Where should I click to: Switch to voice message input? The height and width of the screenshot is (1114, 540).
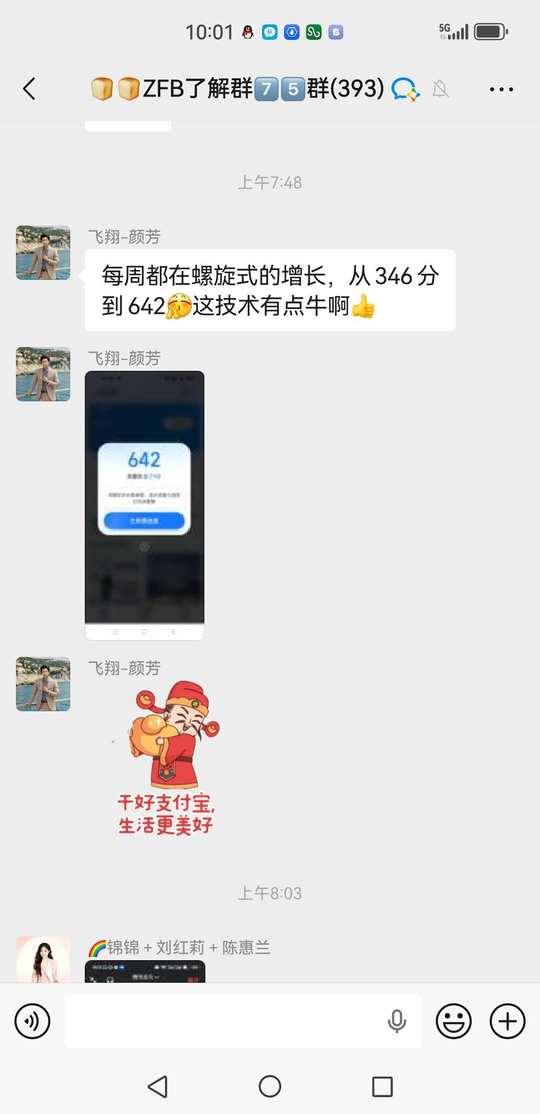(32, 1022)
